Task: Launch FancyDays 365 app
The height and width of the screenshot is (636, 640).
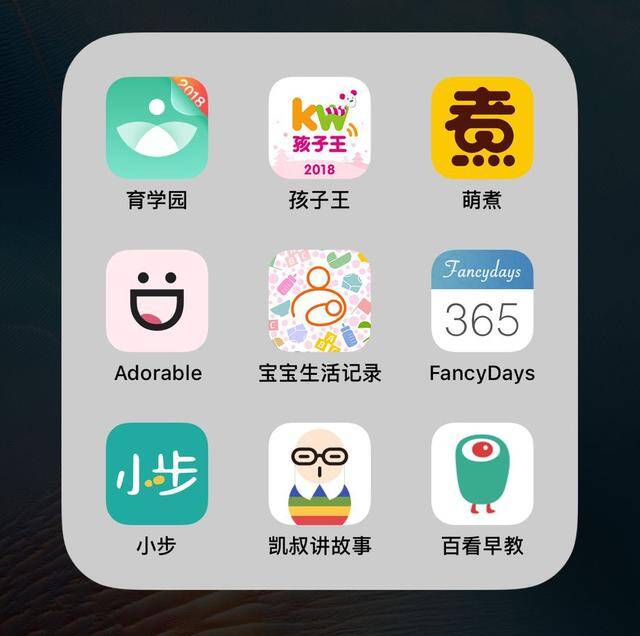Action: click(482, 301)
